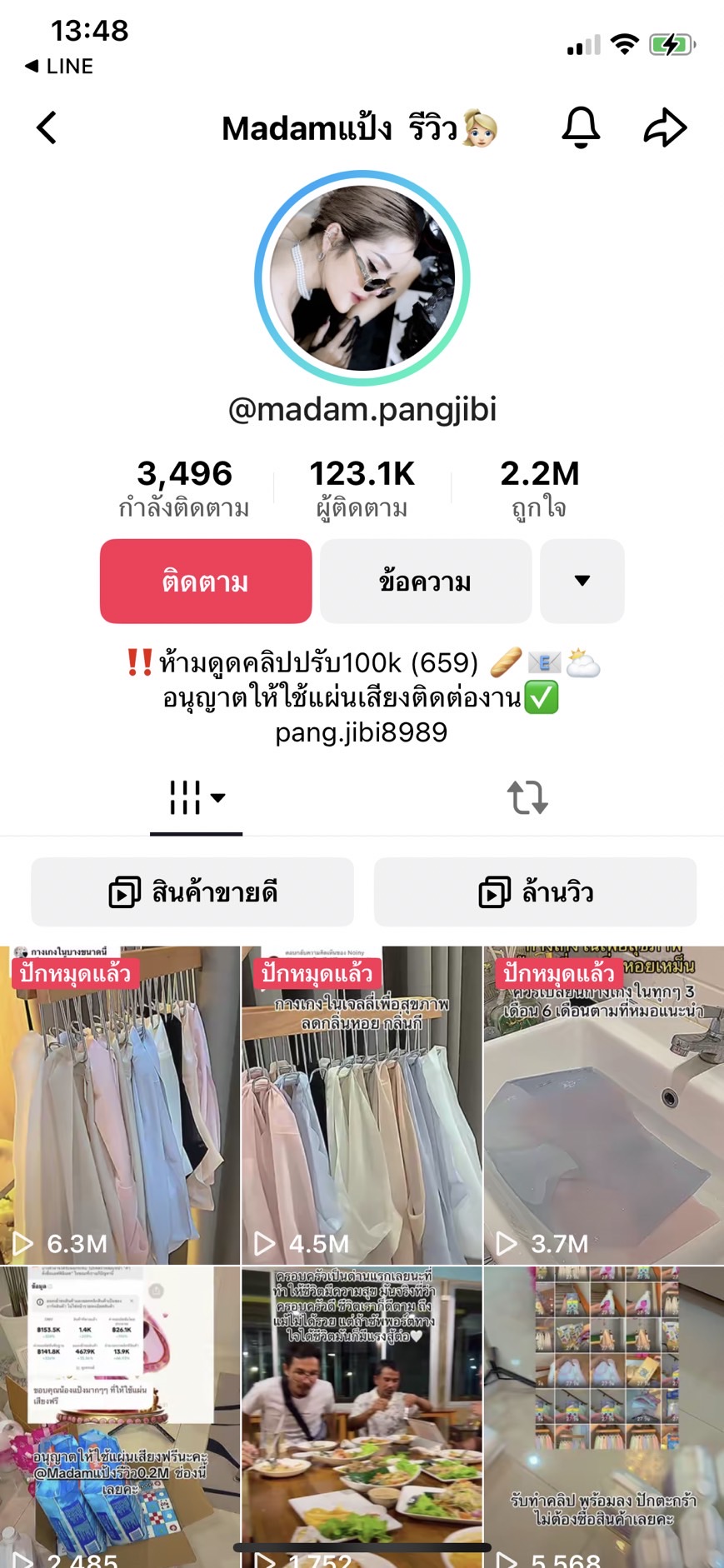Send a message with ข้อความ button

tap(426, 582)
